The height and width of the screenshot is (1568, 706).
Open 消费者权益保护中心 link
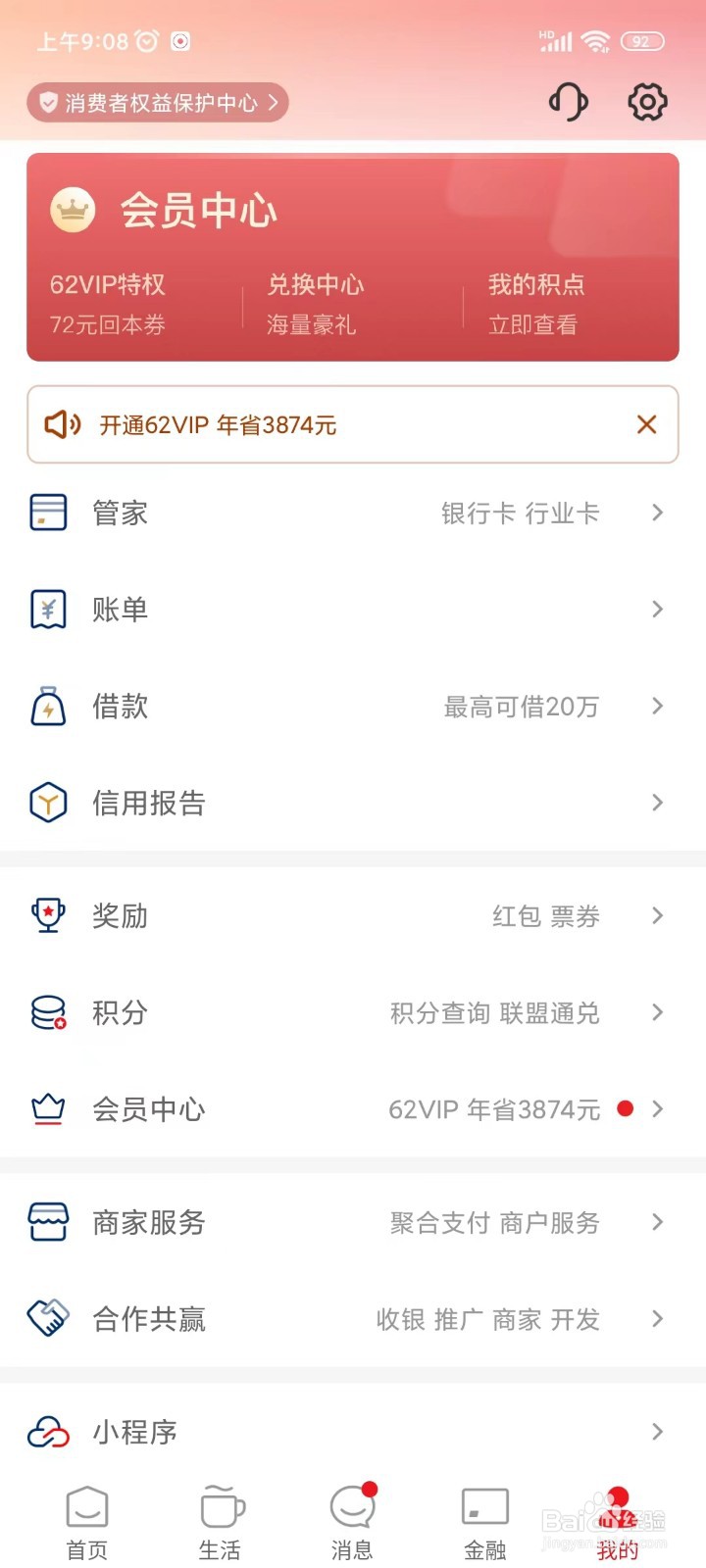[x=158, y=103]
